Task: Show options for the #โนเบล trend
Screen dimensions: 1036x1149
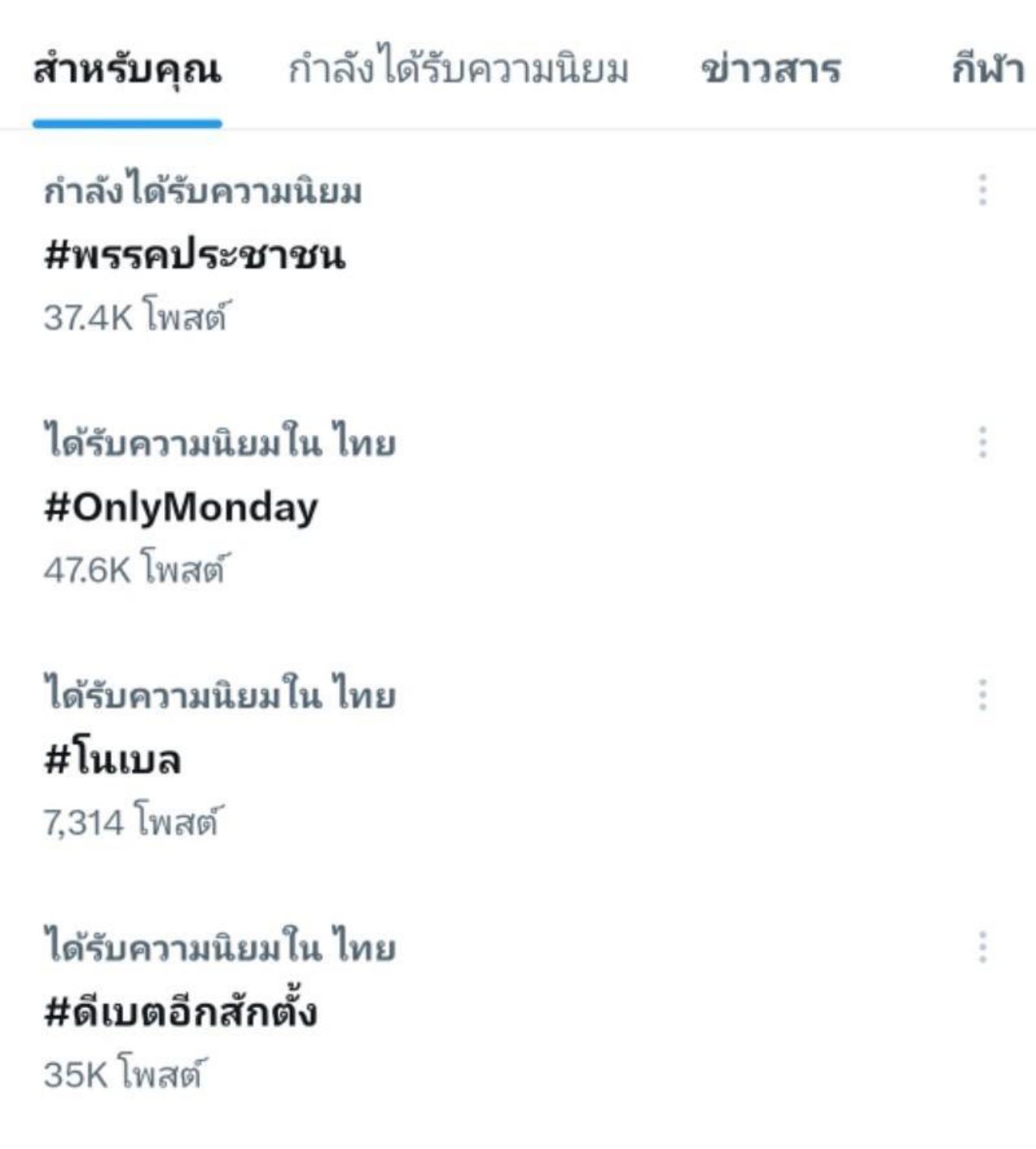Action: tap(983, 695)
